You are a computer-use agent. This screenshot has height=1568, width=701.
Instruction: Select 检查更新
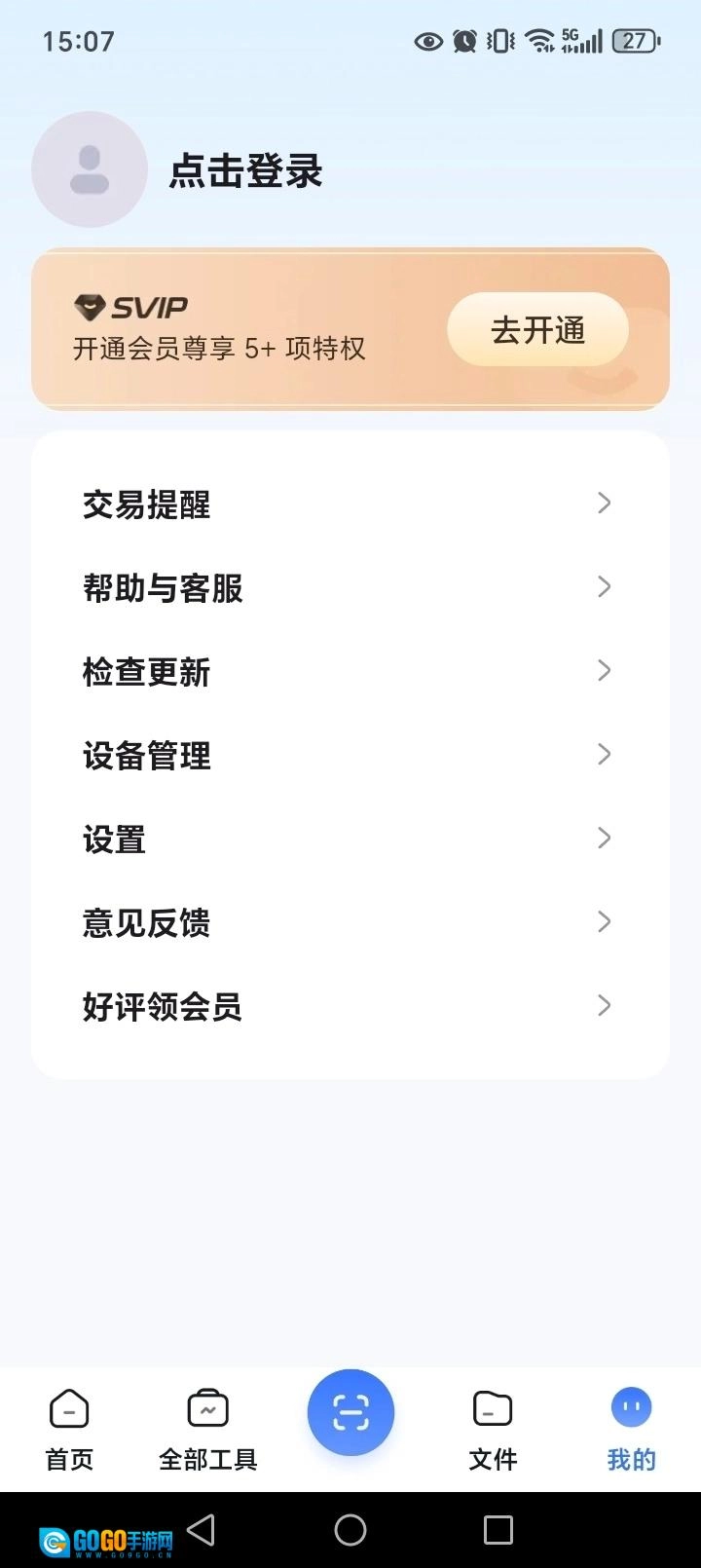[x=350, y=671]
